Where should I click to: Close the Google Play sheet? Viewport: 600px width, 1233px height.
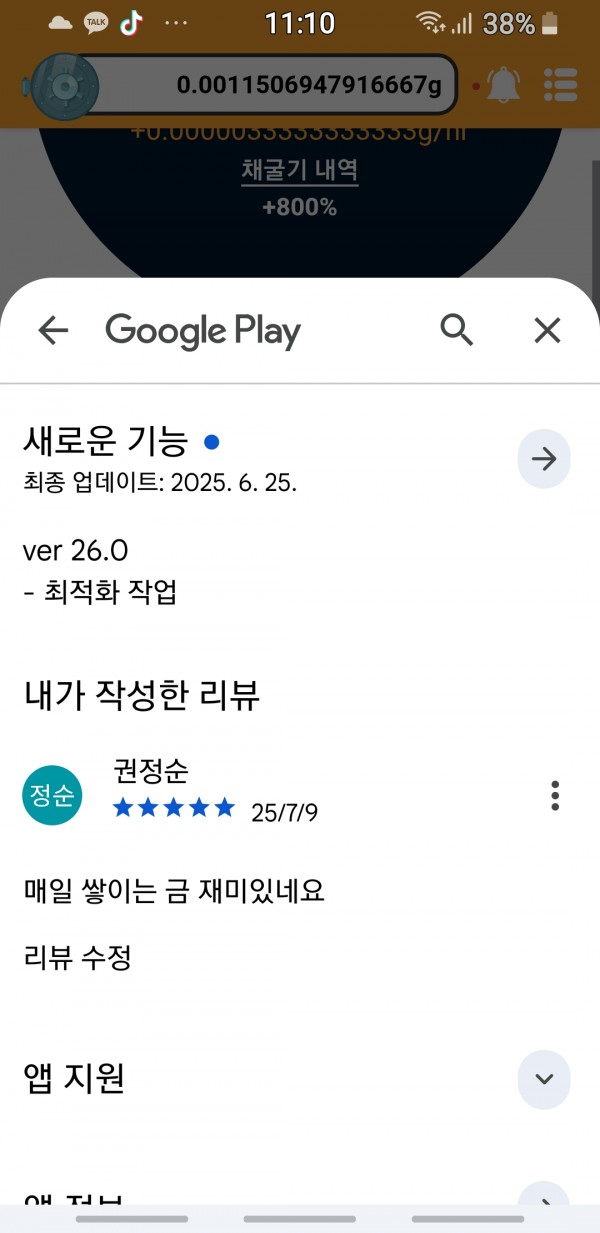(547, 331)
